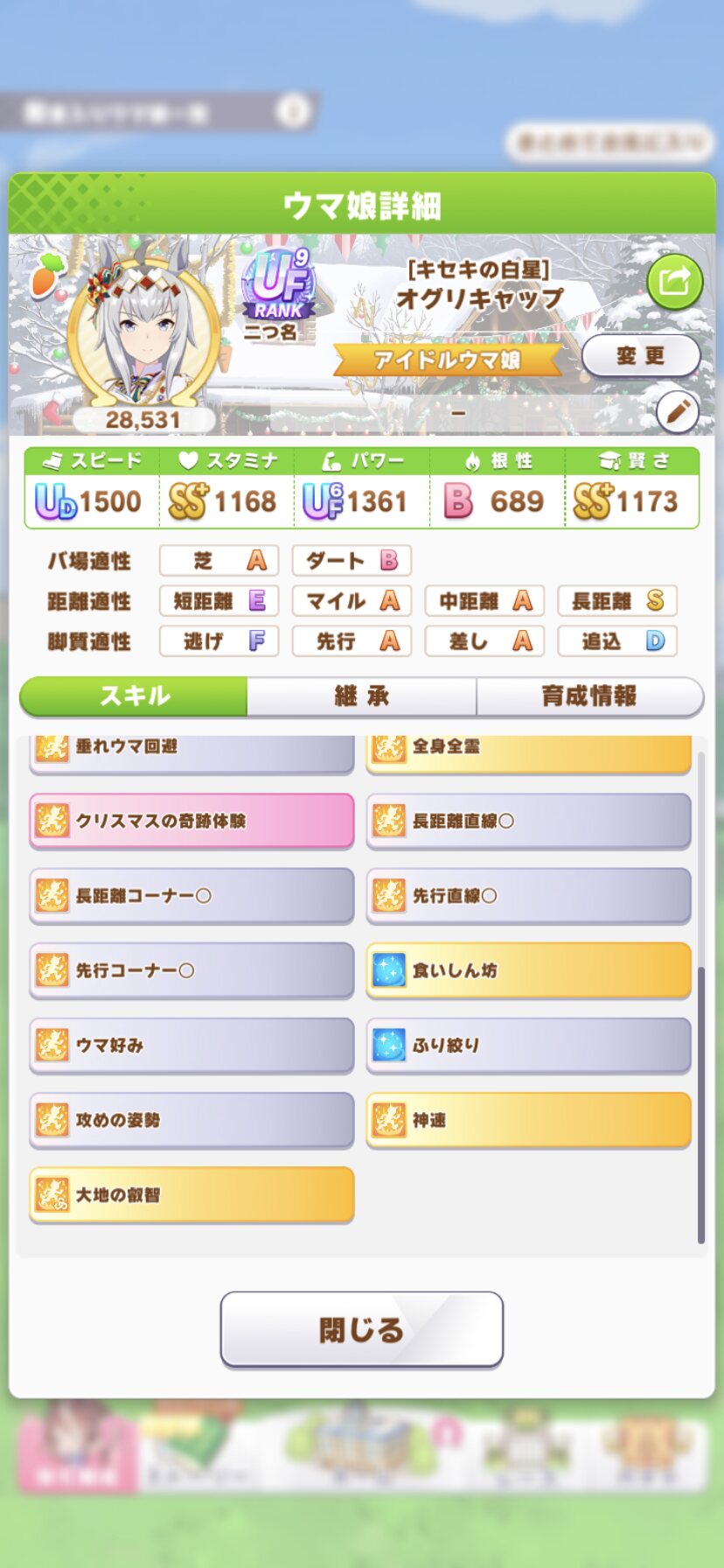The width and height of the screenshot is (724, 1568).
Task: Select the スキル tab
Action: pyautogui.click(x=135, y=696)
